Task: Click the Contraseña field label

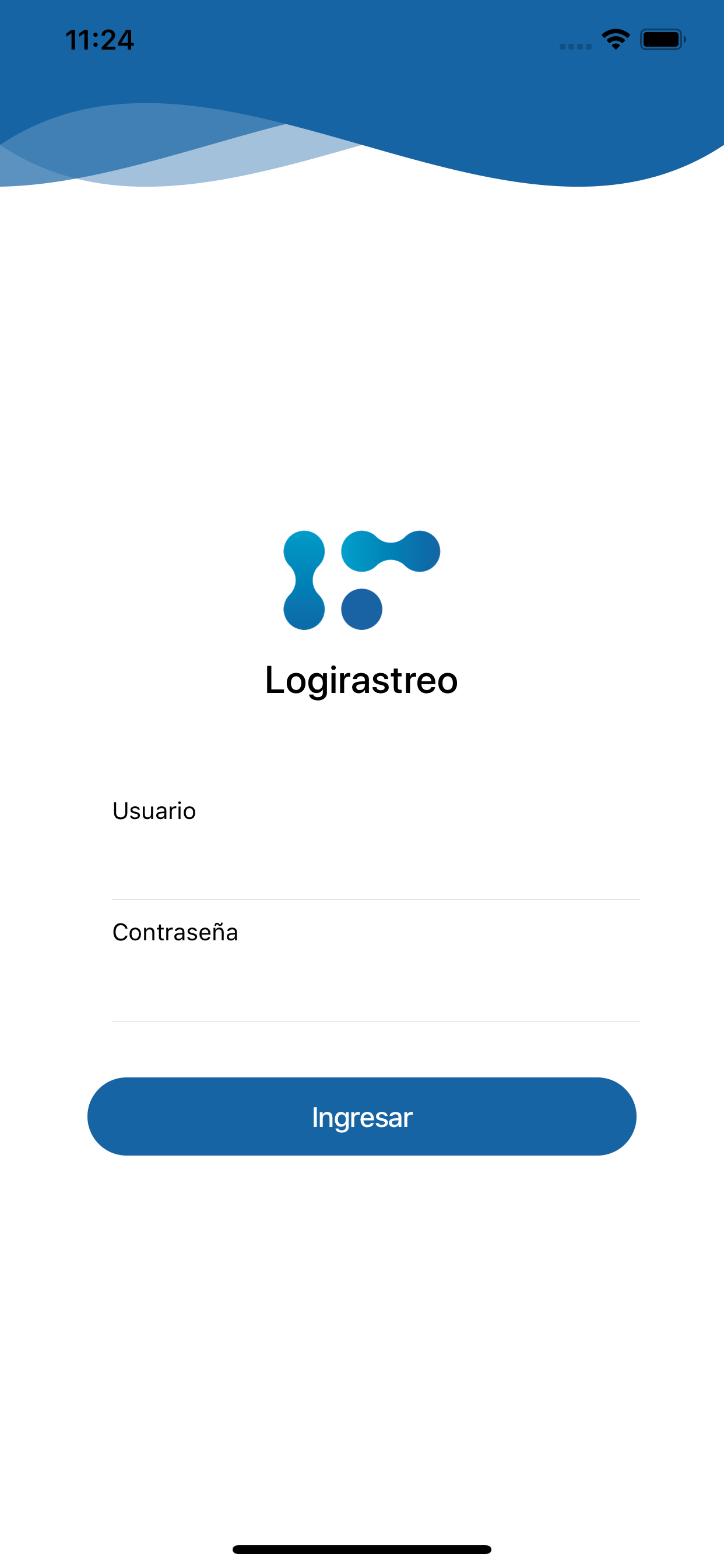Action: point(176,932)
